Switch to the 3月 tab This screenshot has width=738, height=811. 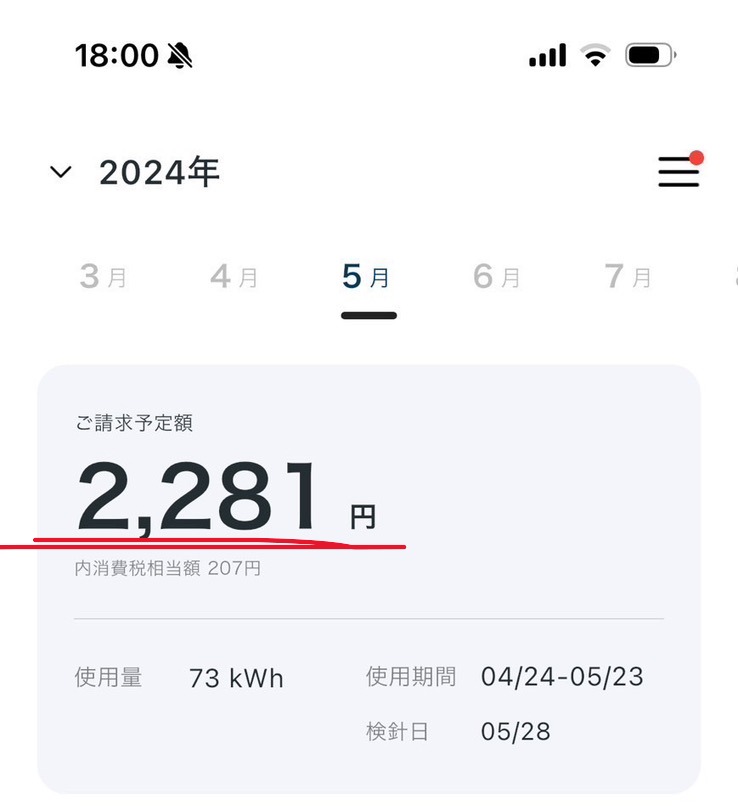pos(103,276)
